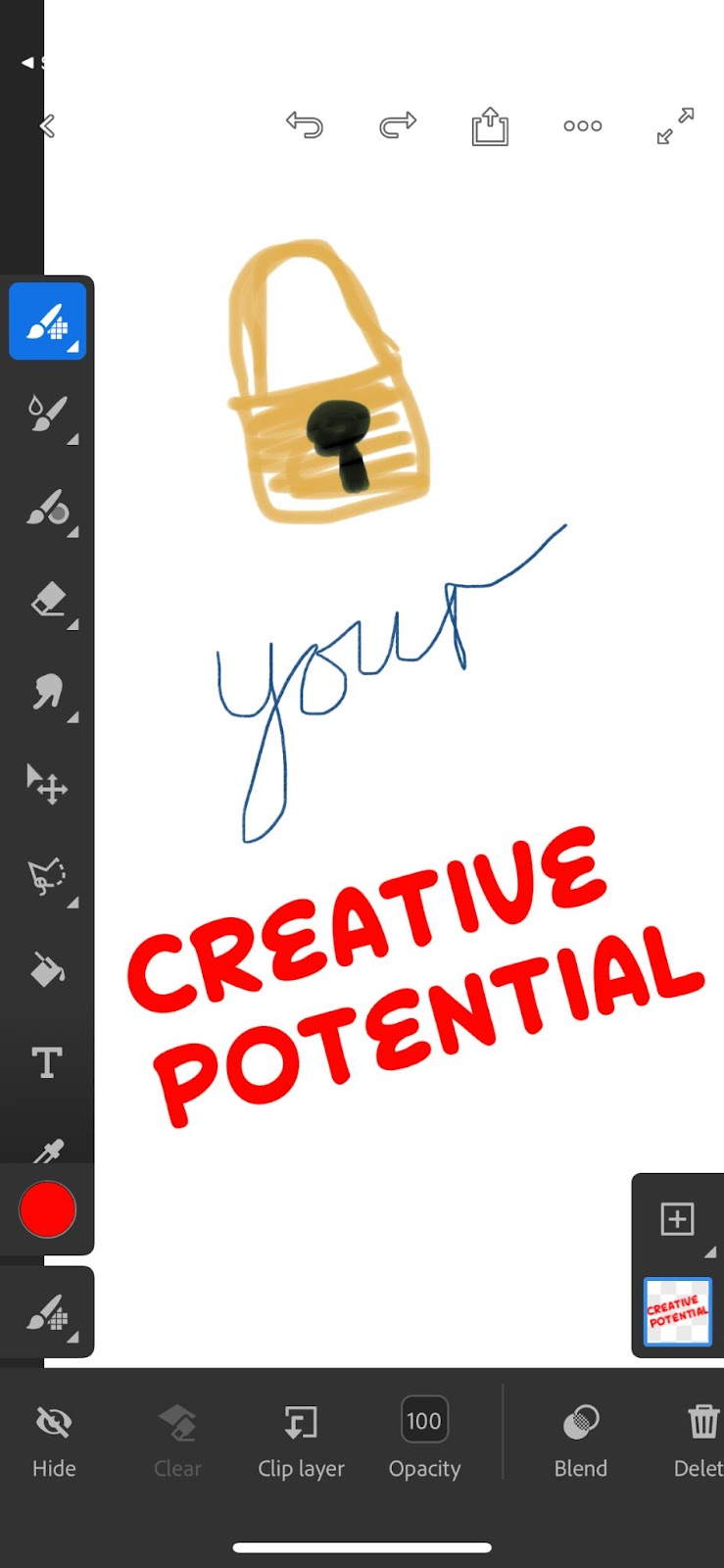Viewport: 724px width, 1568px height.
Task: Choose the eraser tool
Action: (48, 600)
